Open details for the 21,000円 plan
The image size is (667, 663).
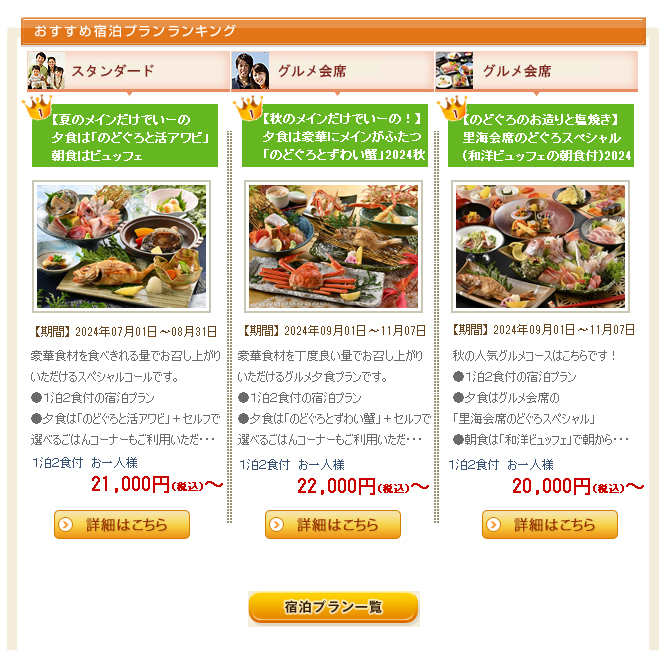coord(122,524)
